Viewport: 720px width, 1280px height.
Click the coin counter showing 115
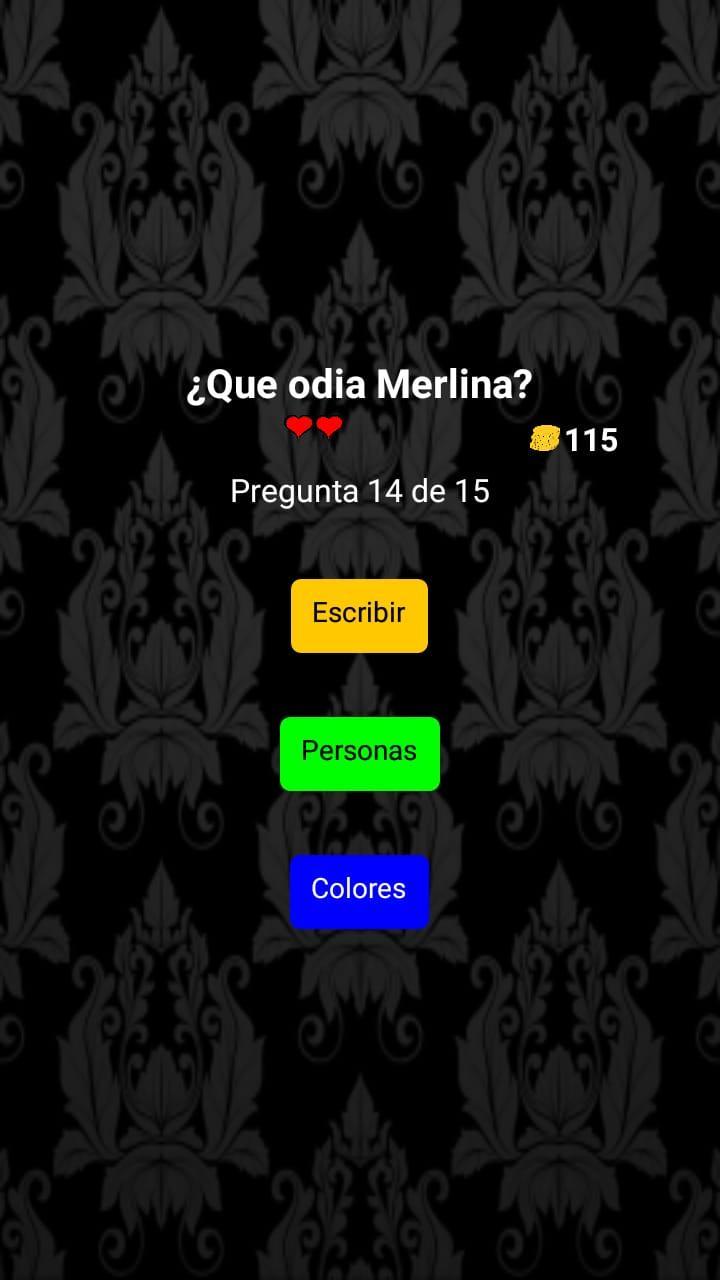(575, 438)
